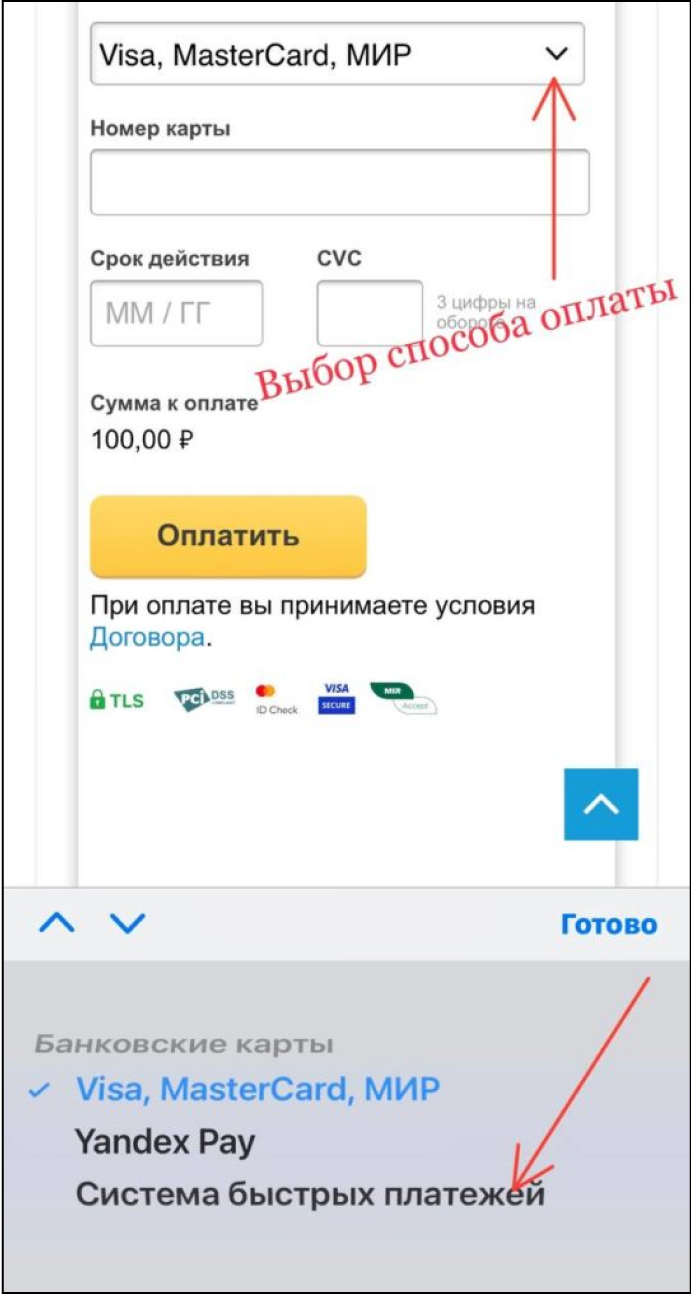The width and height of the screenshot is (691, 1294).
Task: Expand the payment method dropdown
Action: tap(337, 54)
